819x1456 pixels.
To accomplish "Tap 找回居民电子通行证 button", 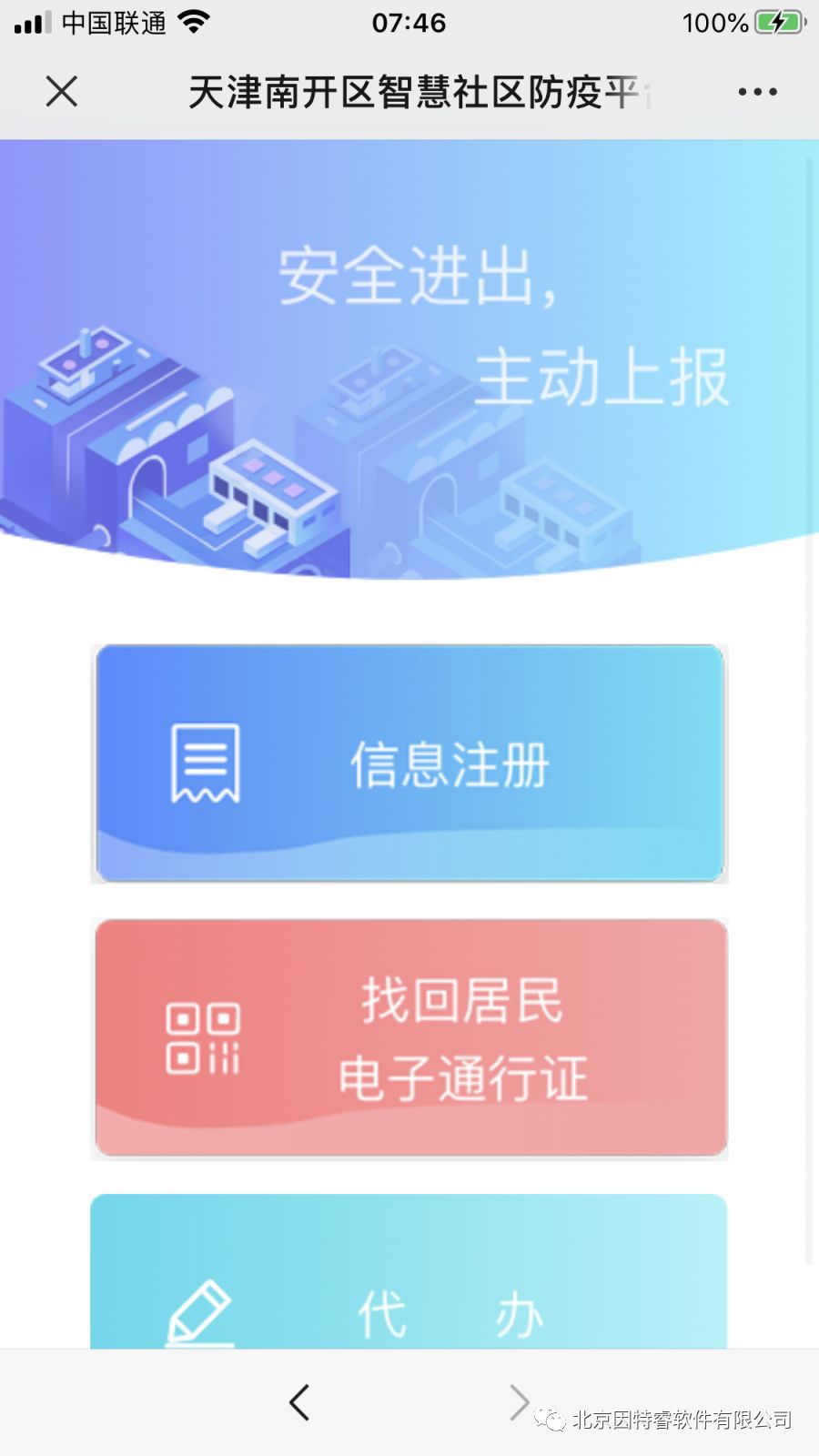I will 409,1037.
